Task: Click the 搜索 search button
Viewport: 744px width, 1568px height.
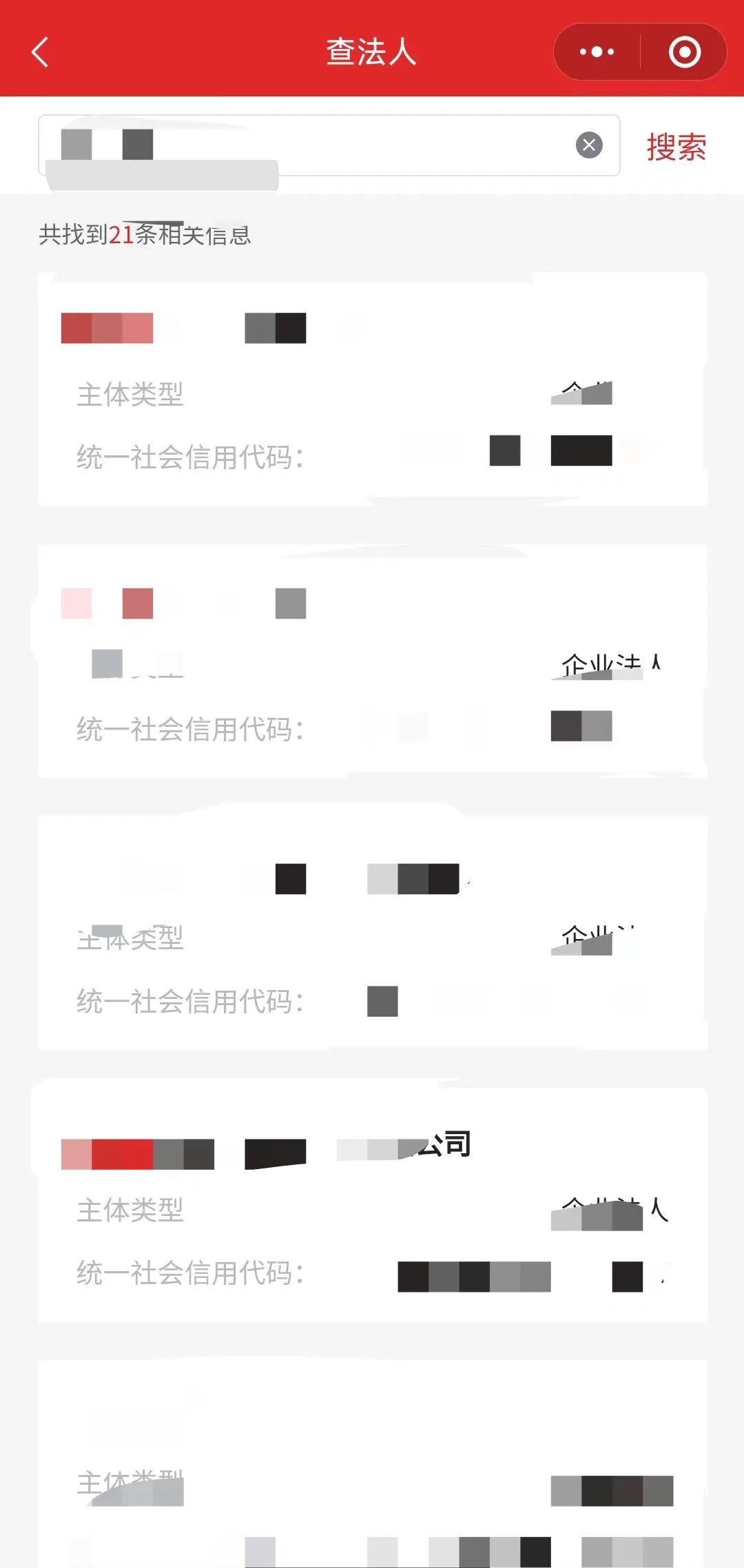Action: [676, 145]
